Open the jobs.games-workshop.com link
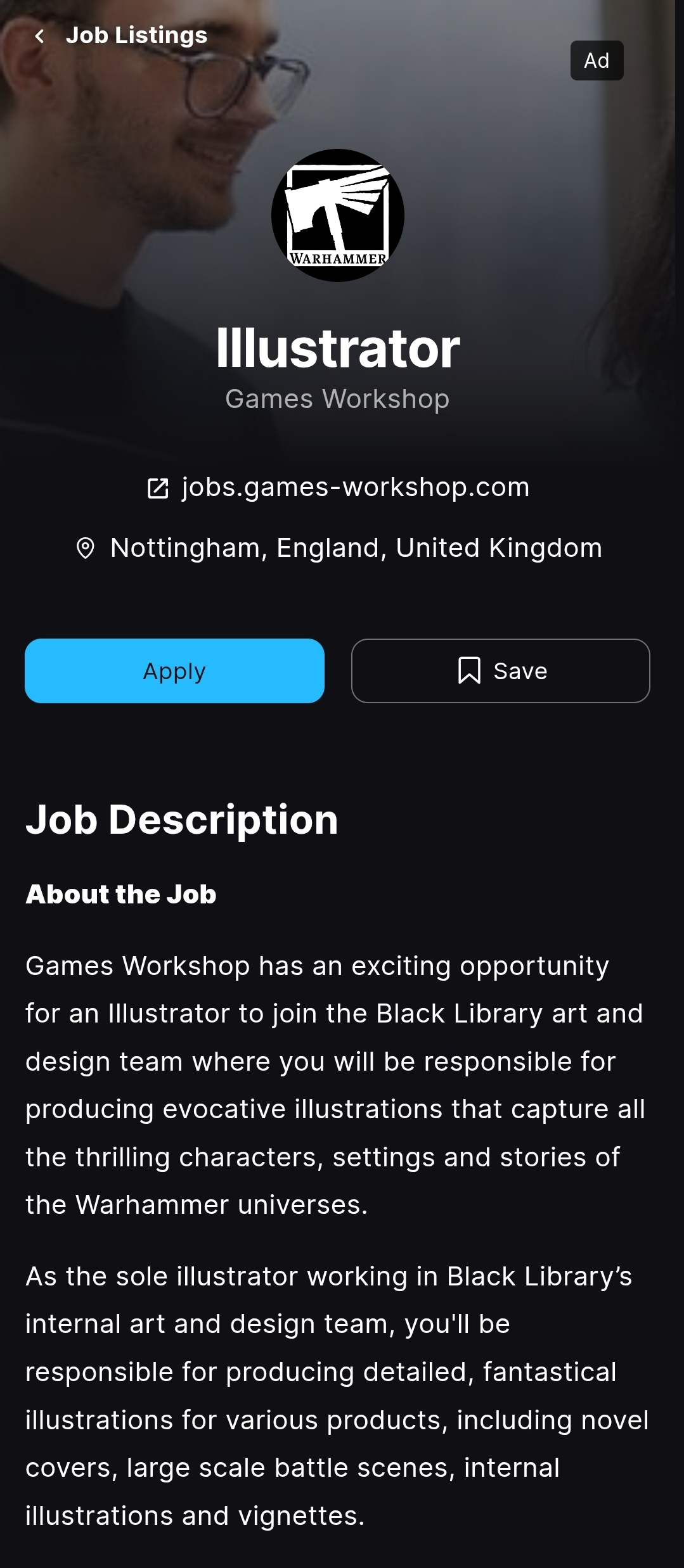This screenshot has height=1568, width=684. pyautogui.click(x=339, y=487)
